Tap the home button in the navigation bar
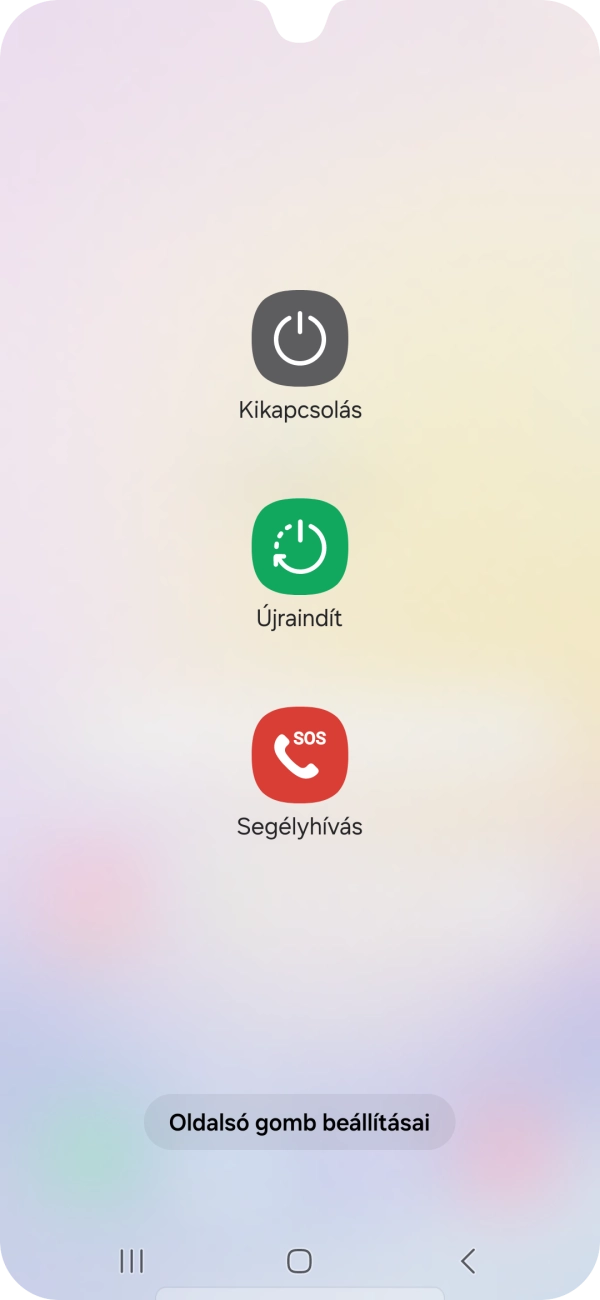Viewport: 600px width, 1300px height. 299,1261
